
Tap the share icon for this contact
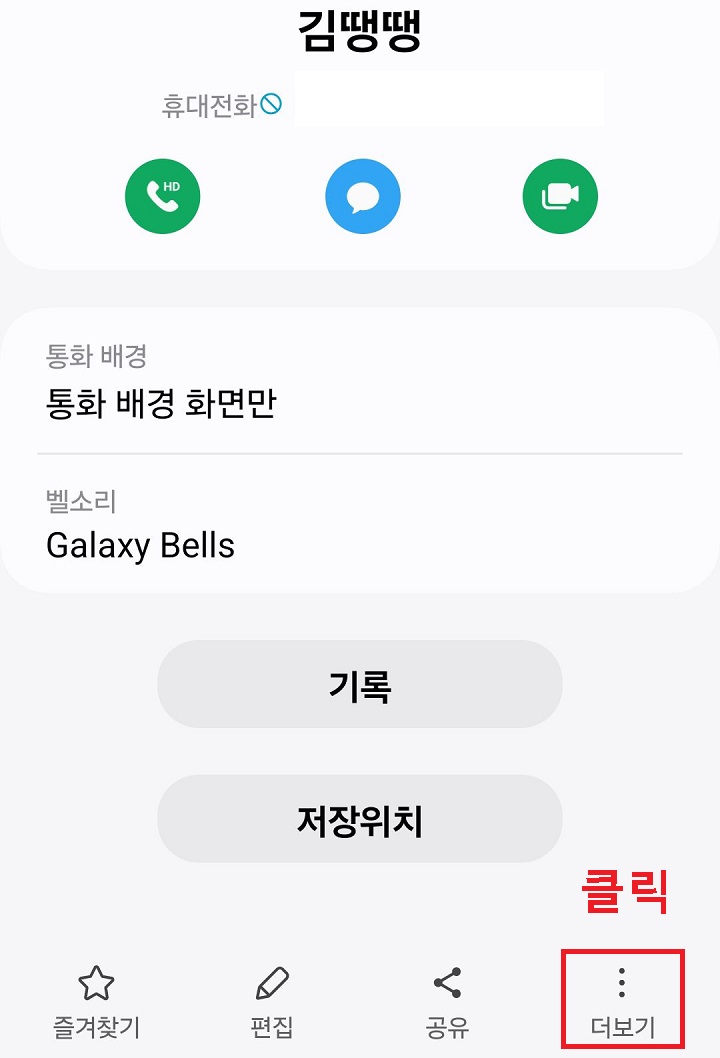tap(448, 983)
